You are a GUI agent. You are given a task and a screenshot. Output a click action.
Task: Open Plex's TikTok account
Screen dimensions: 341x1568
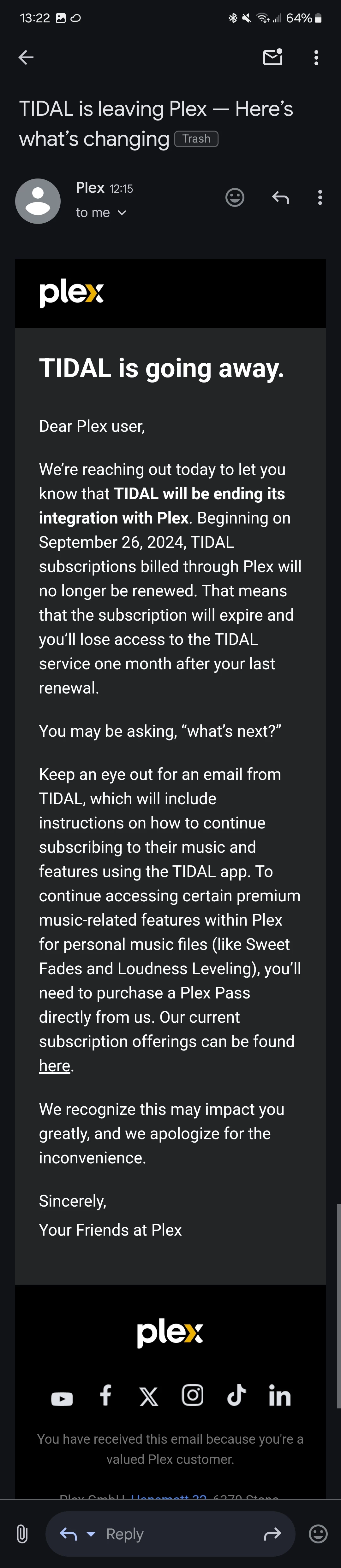236,1395
